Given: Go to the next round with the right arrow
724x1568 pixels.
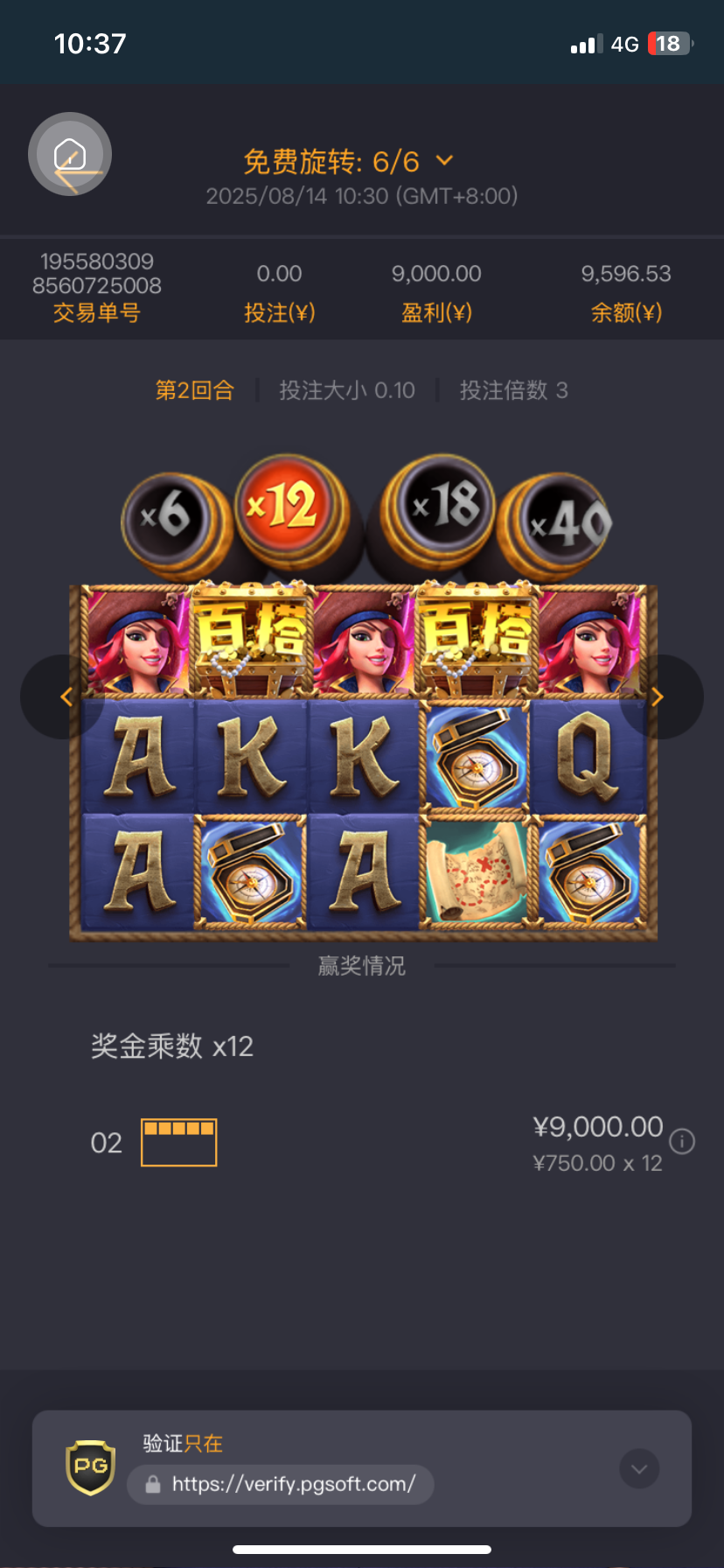Looking at the screenshot, I should pos(658,697).
